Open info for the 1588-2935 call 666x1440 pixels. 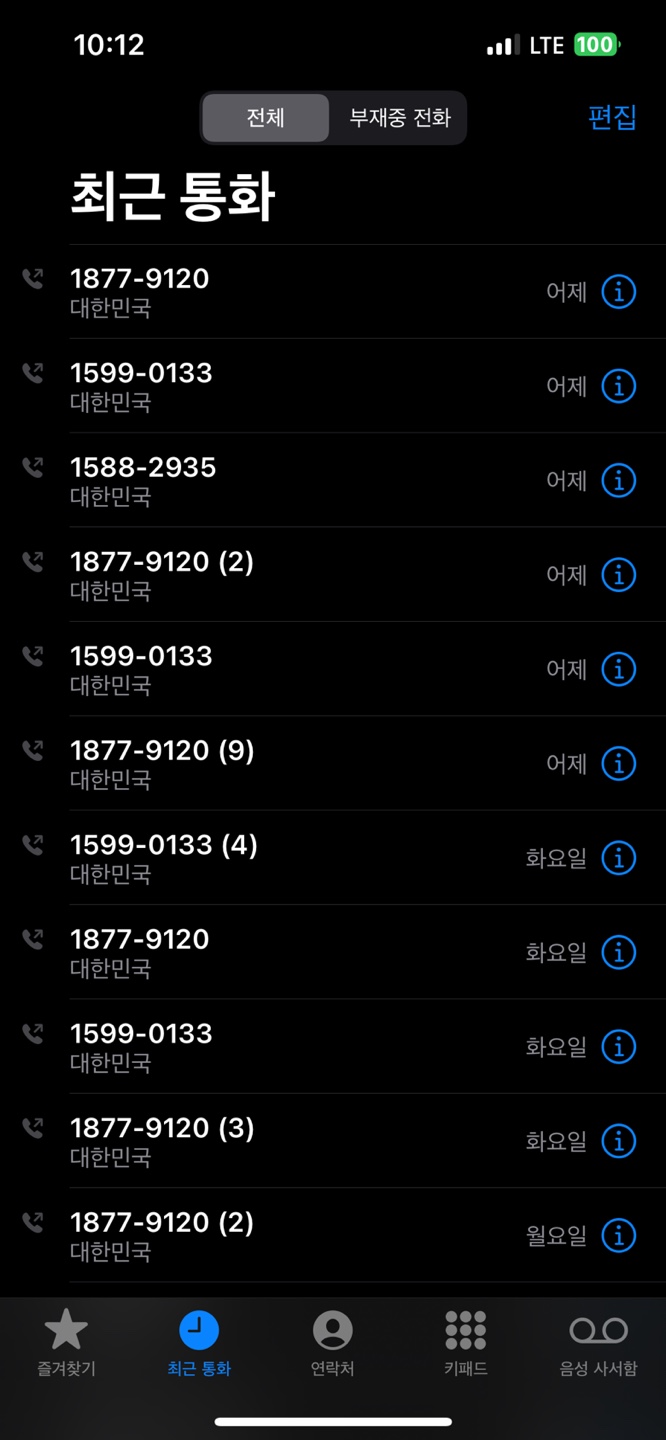pos(619,480)
